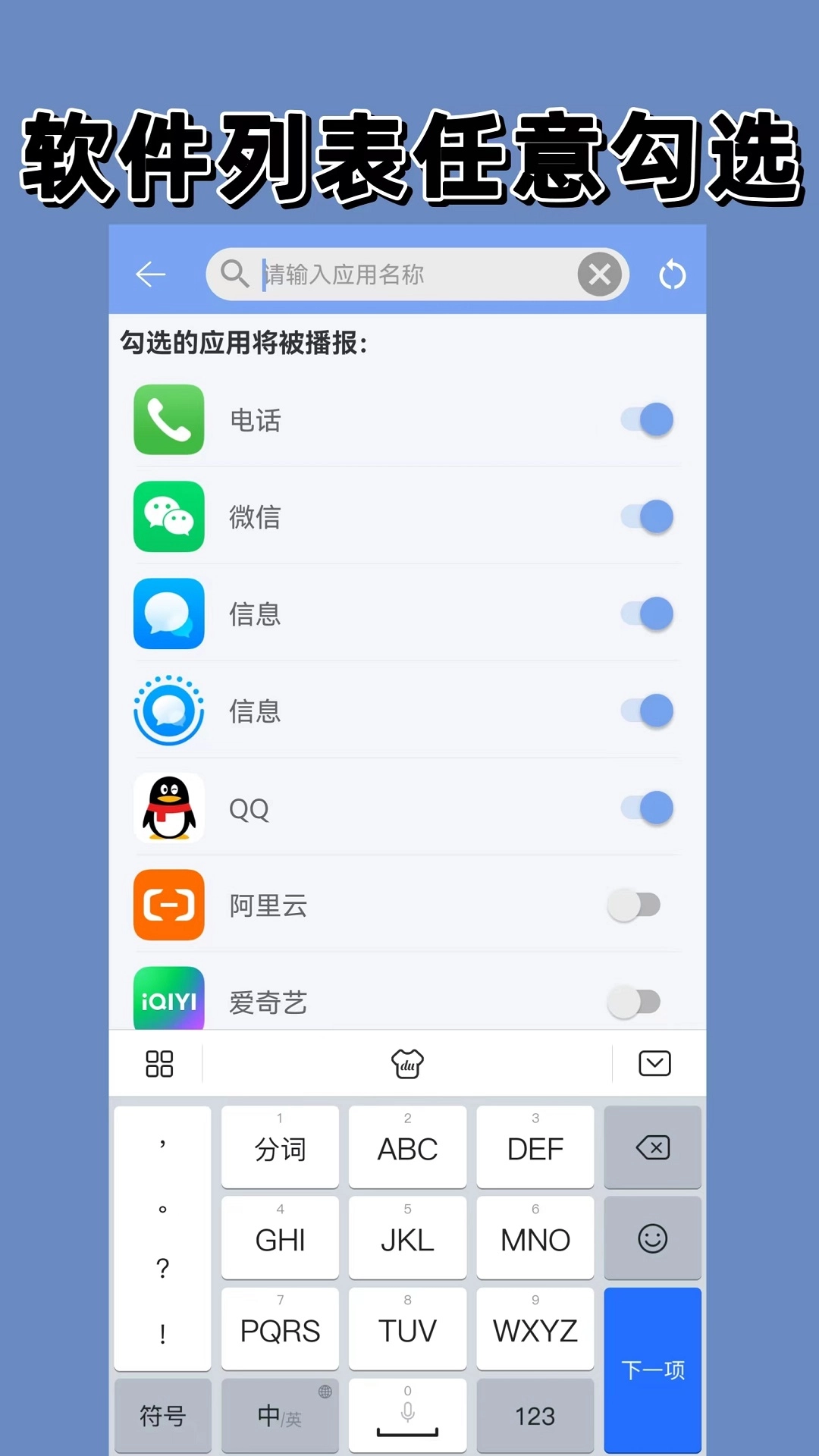Click the magnifier icon in the search bar
The width and height of the screenshot is (819, 1456).
[x=235, y=274]
